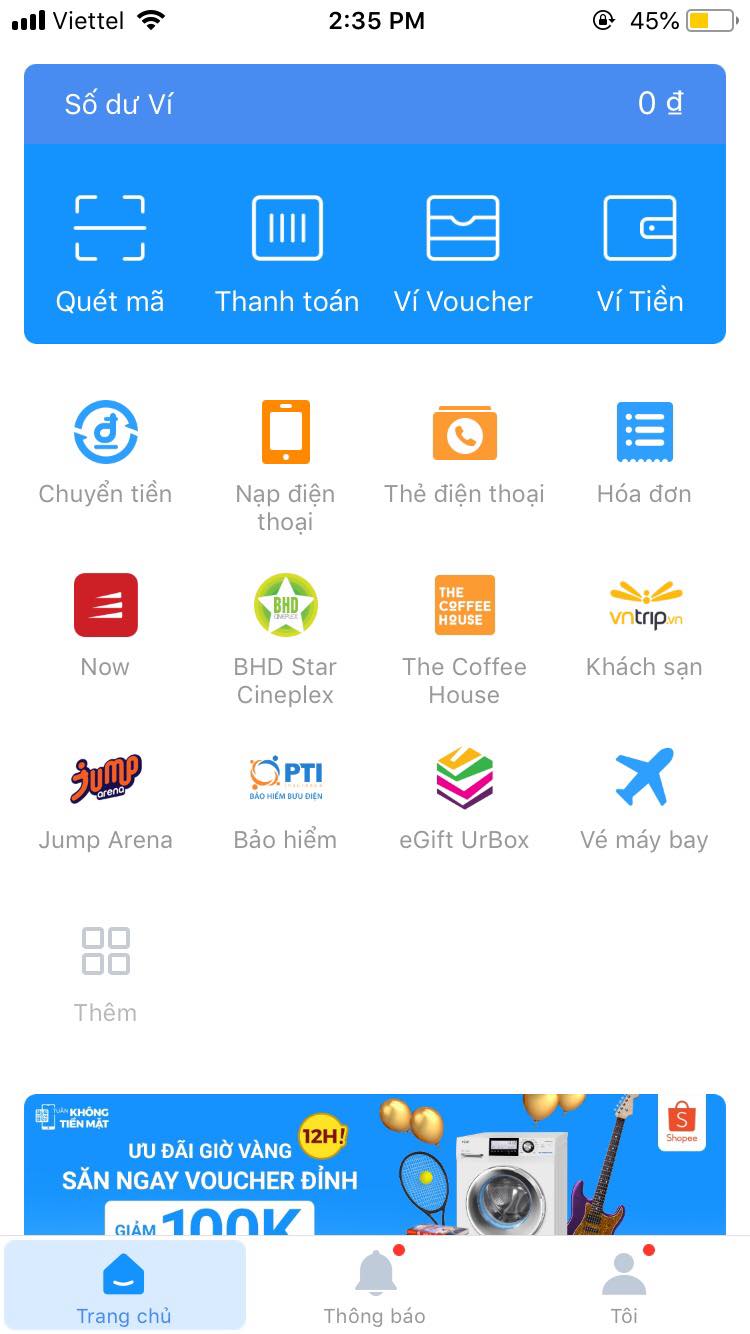Open Quét mã scanner
Image resolution: width=750 pixels, height=1334 pixels.
pos(110,250)
